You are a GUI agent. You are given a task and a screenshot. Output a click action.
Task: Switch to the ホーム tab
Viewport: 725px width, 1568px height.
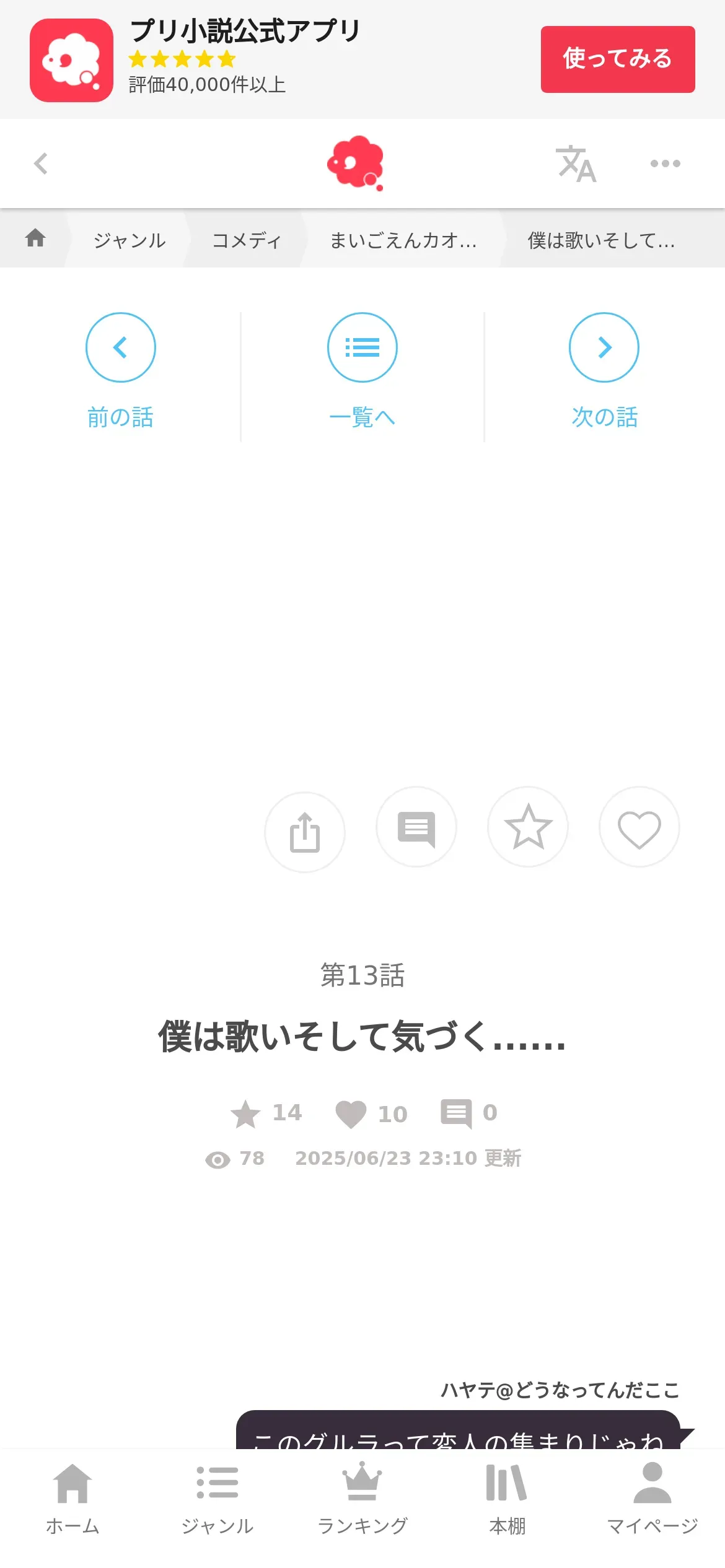coord(72,1499)
